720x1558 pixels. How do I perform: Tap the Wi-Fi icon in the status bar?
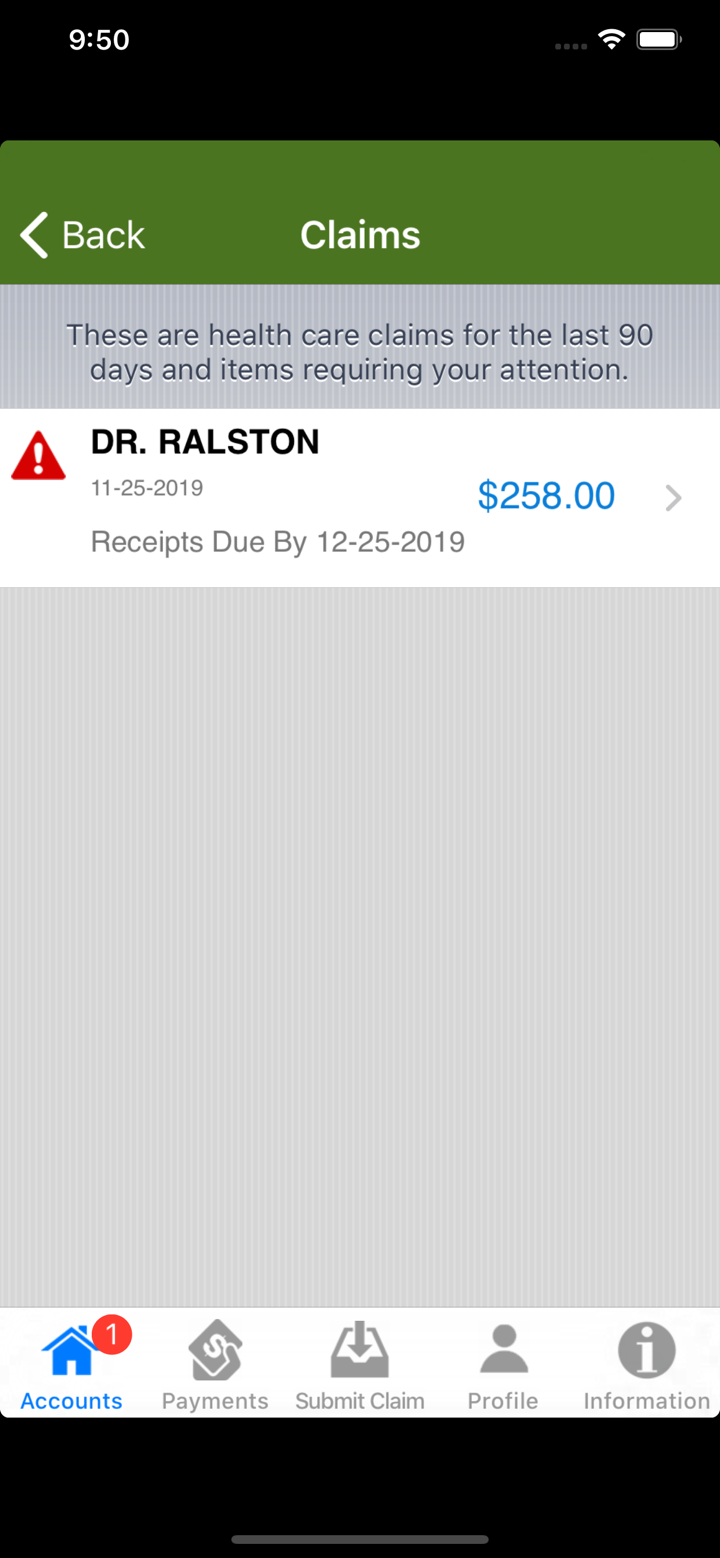611,40
